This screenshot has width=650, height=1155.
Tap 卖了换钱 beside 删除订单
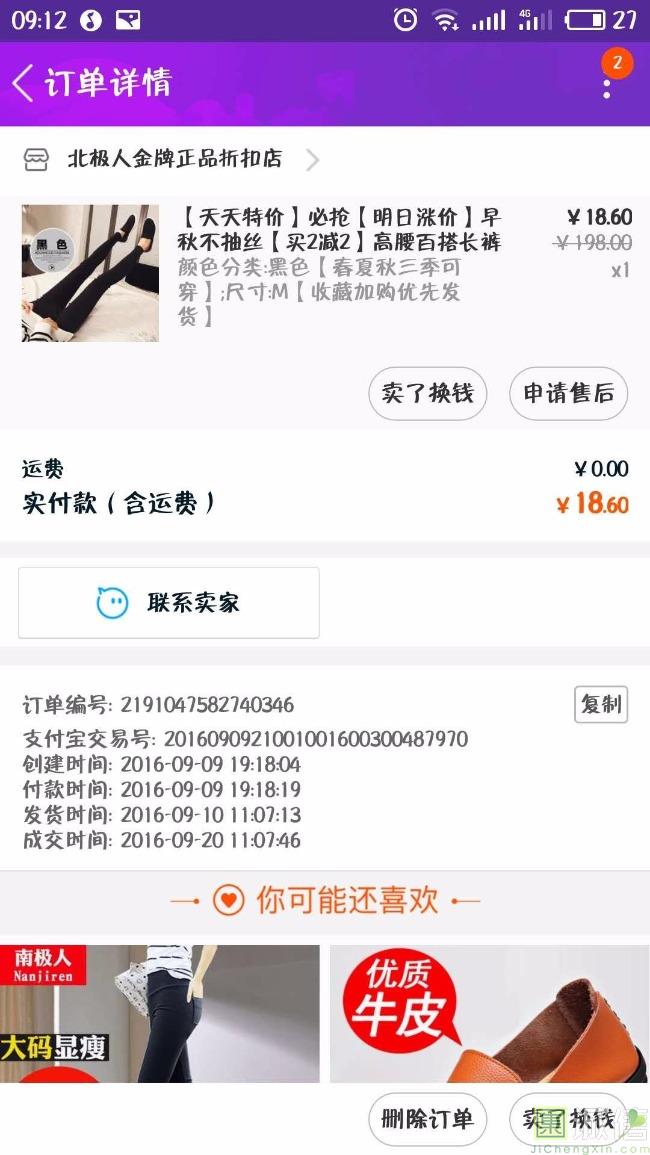tap(568, 1119)
